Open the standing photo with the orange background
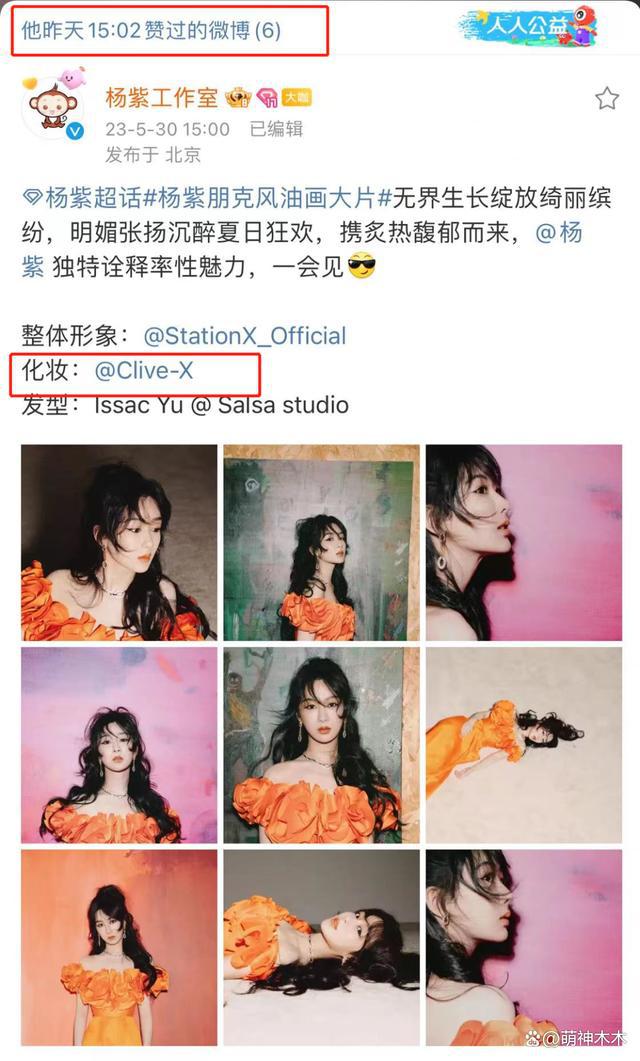 point(119,948)
